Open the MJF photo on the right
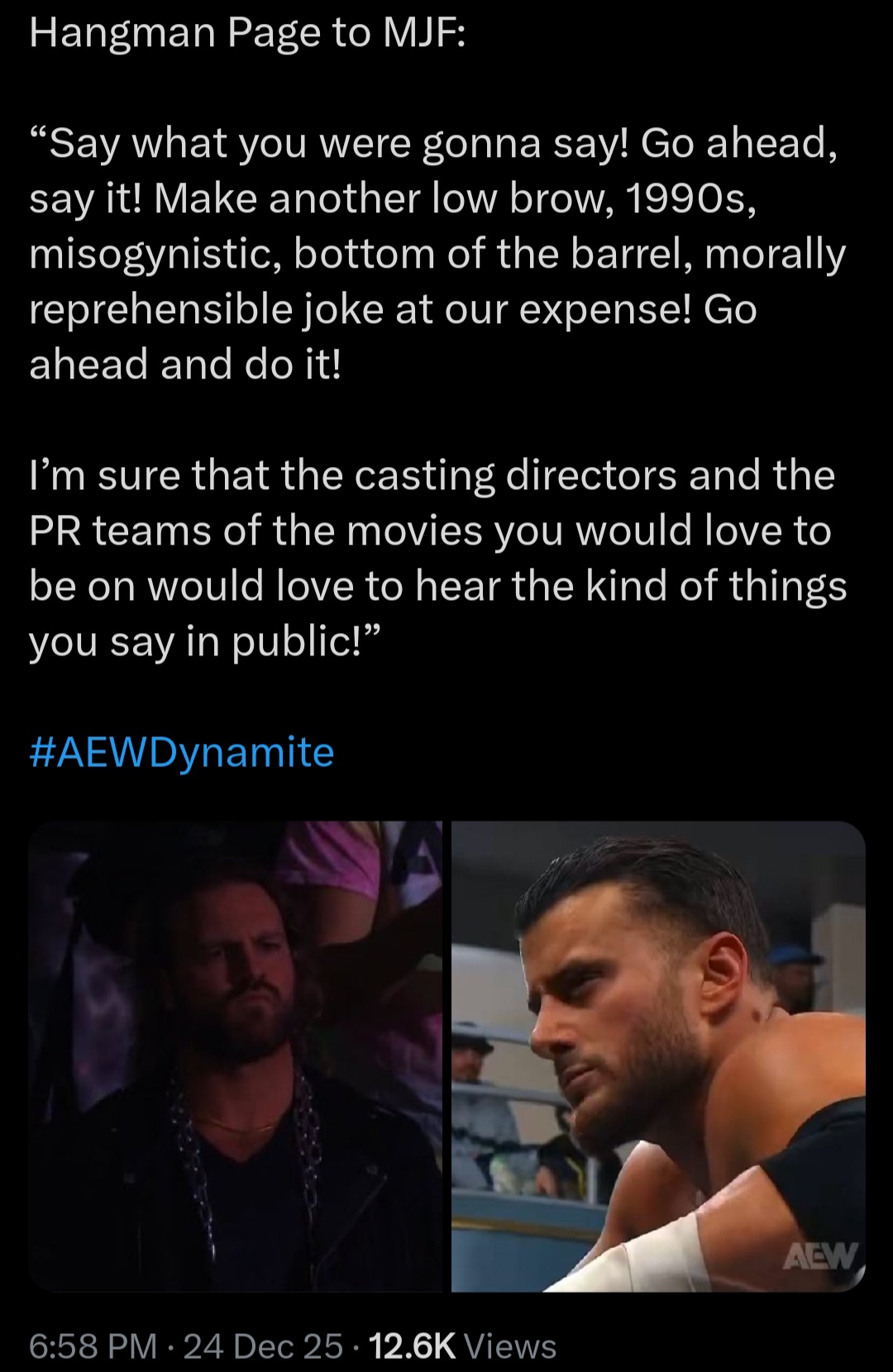Viewport: 893px width, 1372px height. [658, 1056]
